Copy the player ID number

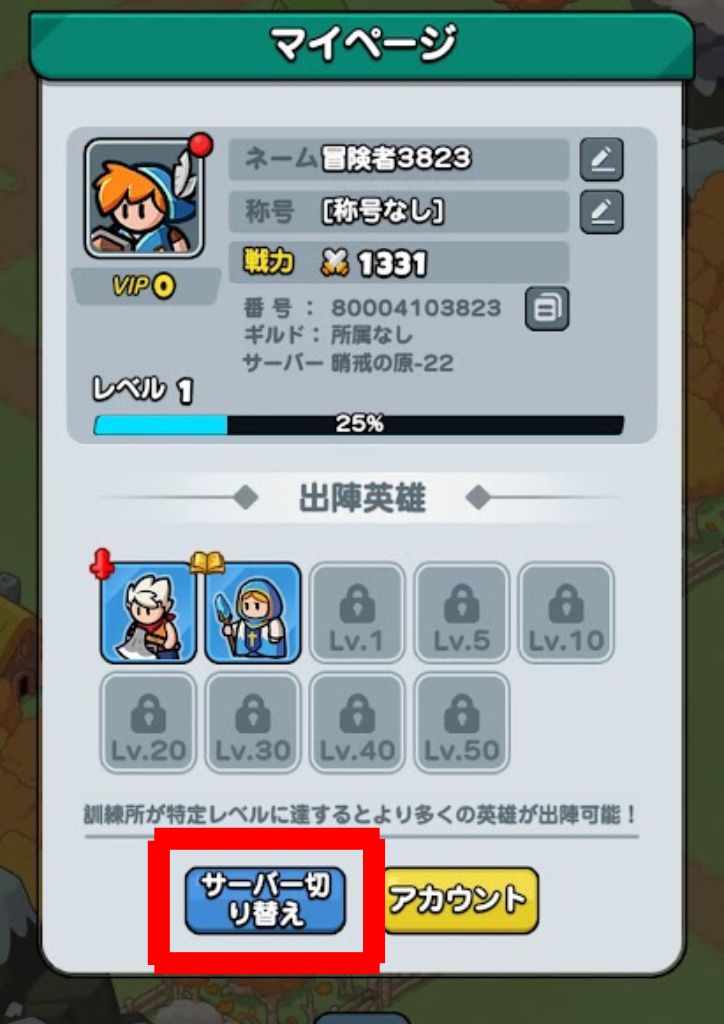tap(547, 309)
